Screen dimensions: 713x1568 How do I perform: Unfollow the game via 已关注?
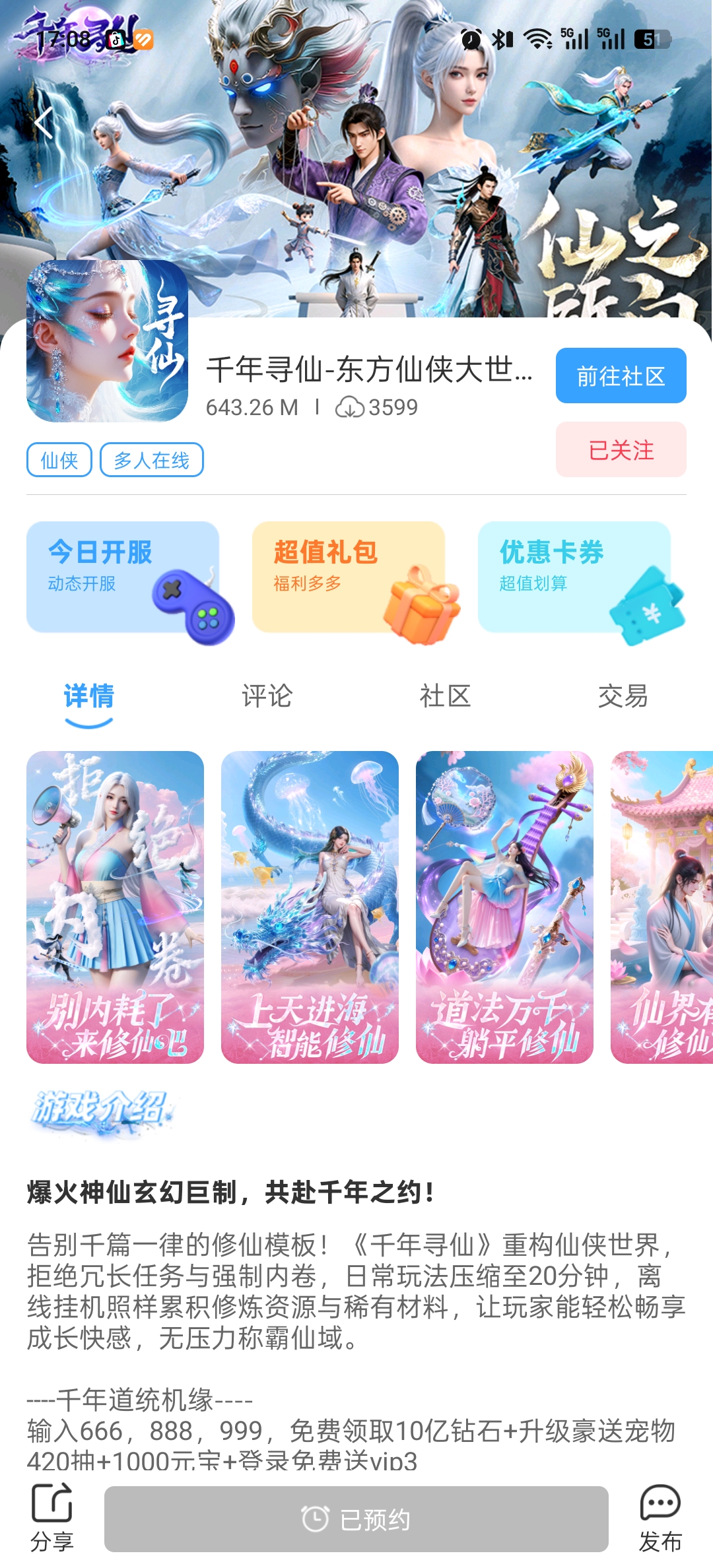[621, 450]
